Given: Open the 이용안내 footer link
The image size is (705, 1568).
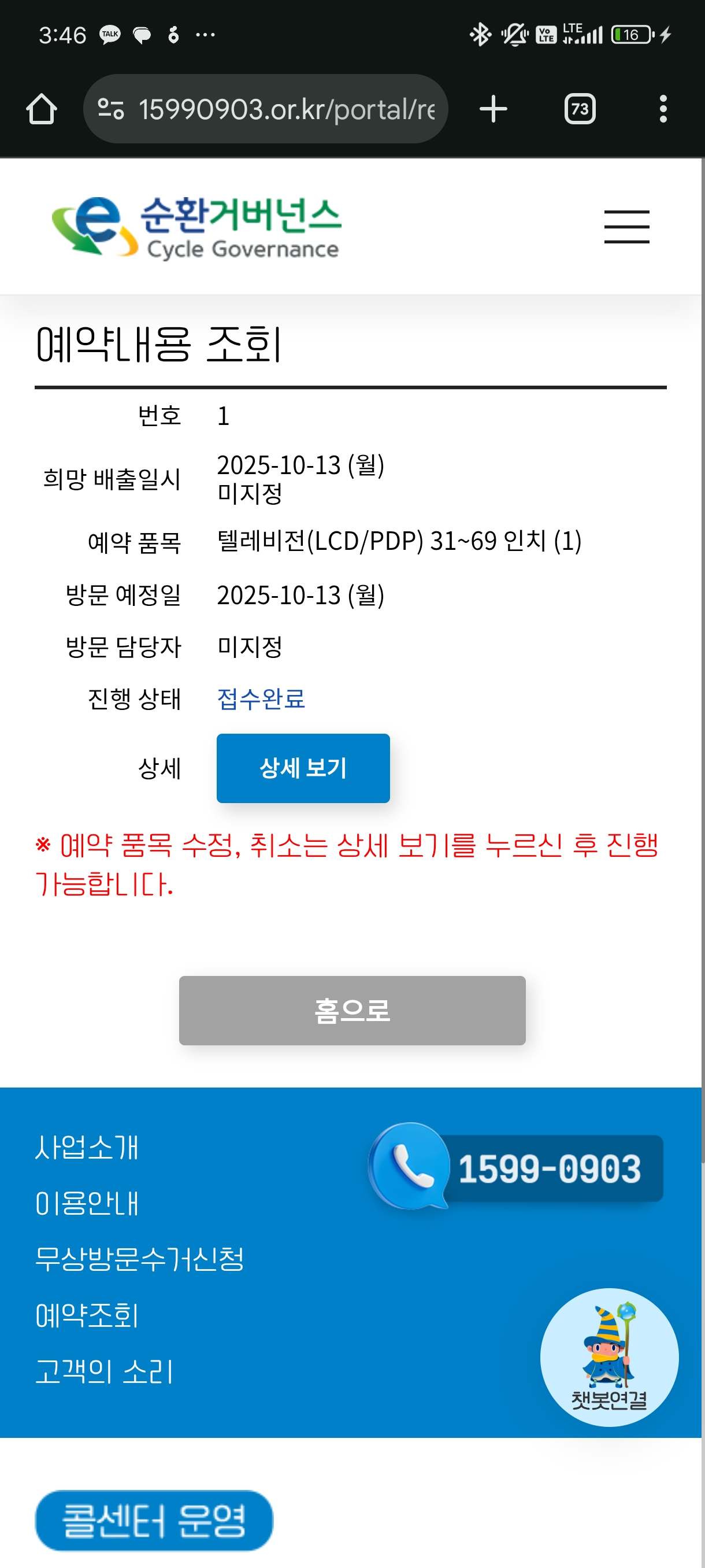Looking at the screenshot, I should coord(87,1203).
